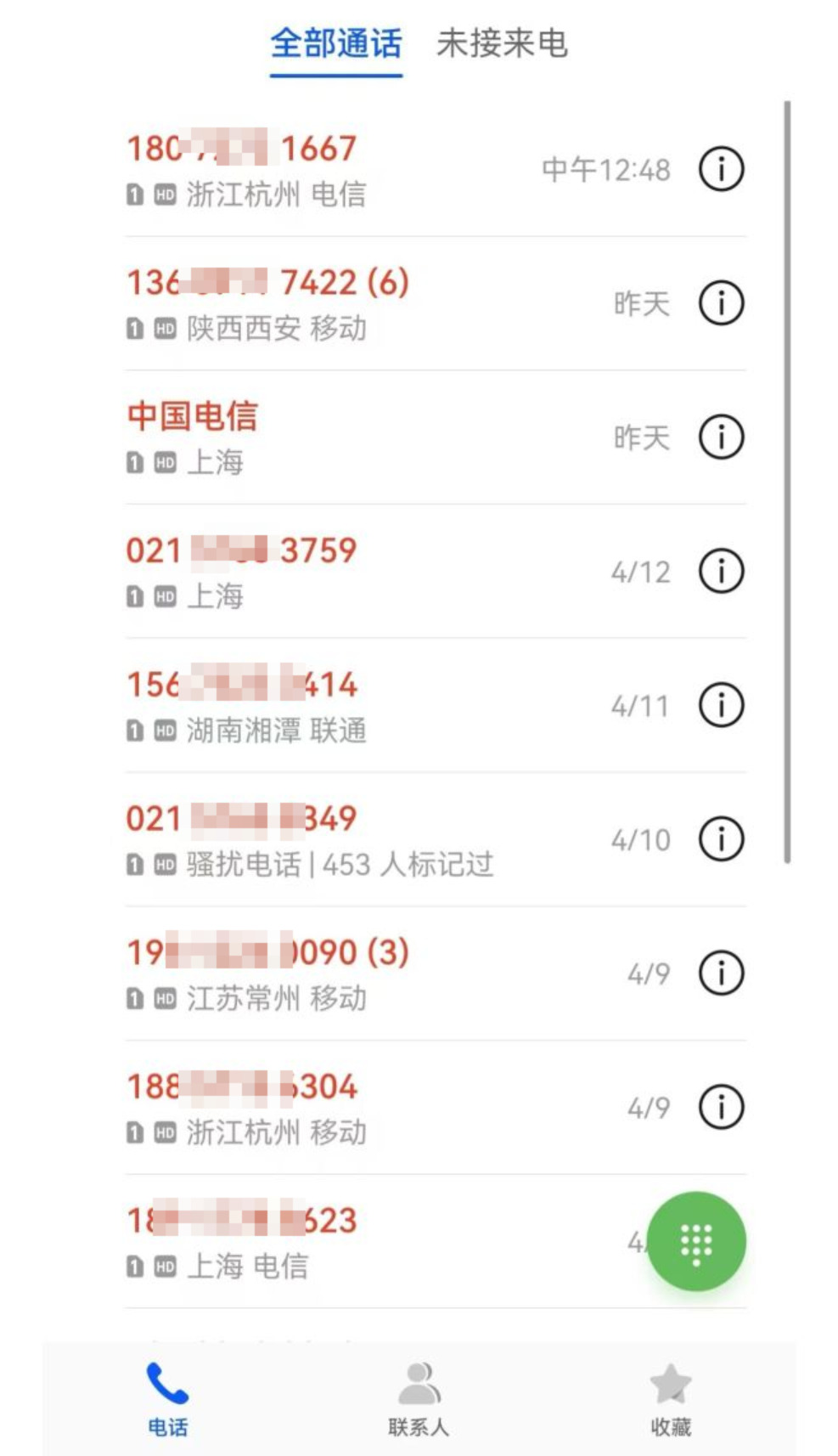Redial the 浙江杭州 电信 number
Viewport: 838px width, 1456px height.
tap(340, 169)
